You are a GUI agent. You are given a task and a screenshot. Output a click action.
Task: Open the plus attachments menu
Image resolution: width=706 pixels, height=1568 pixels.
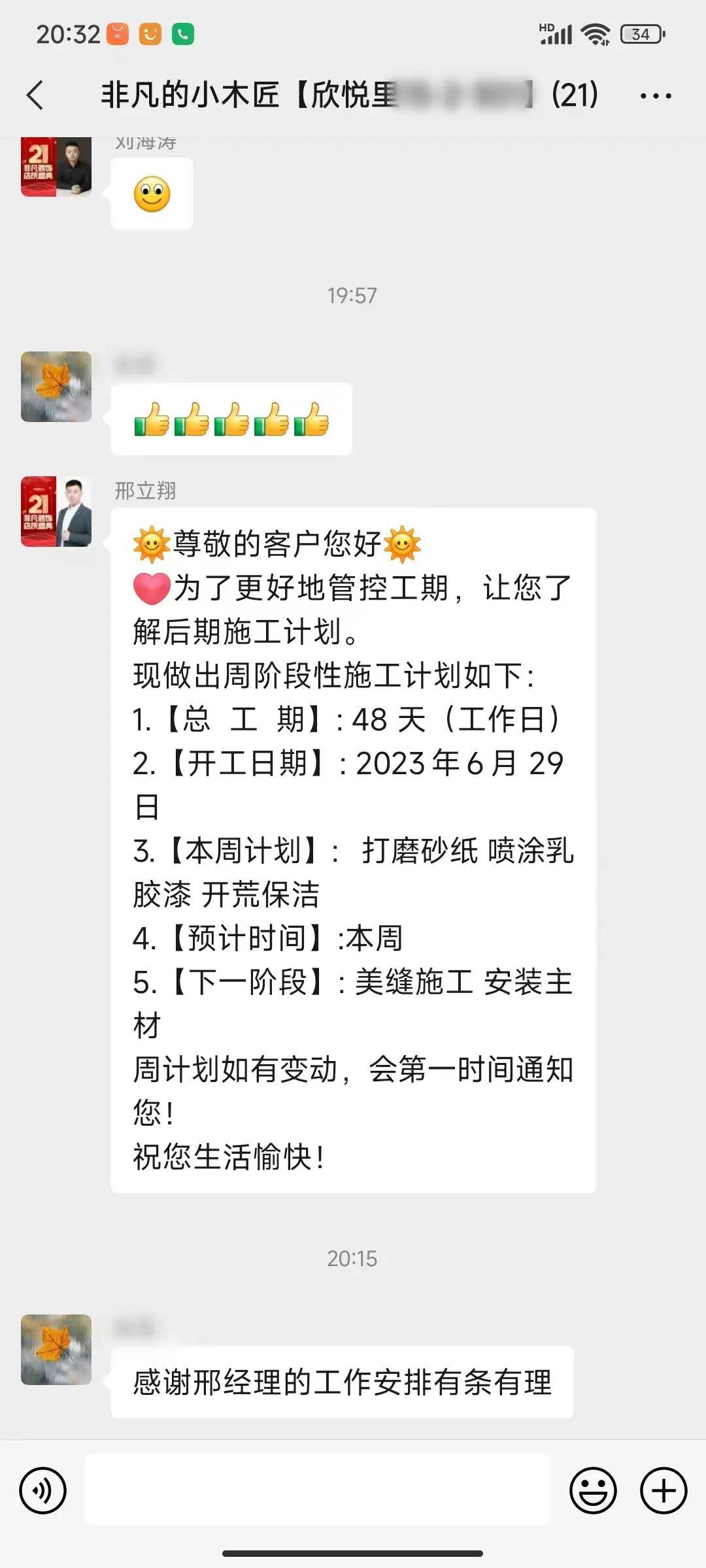664,1490
